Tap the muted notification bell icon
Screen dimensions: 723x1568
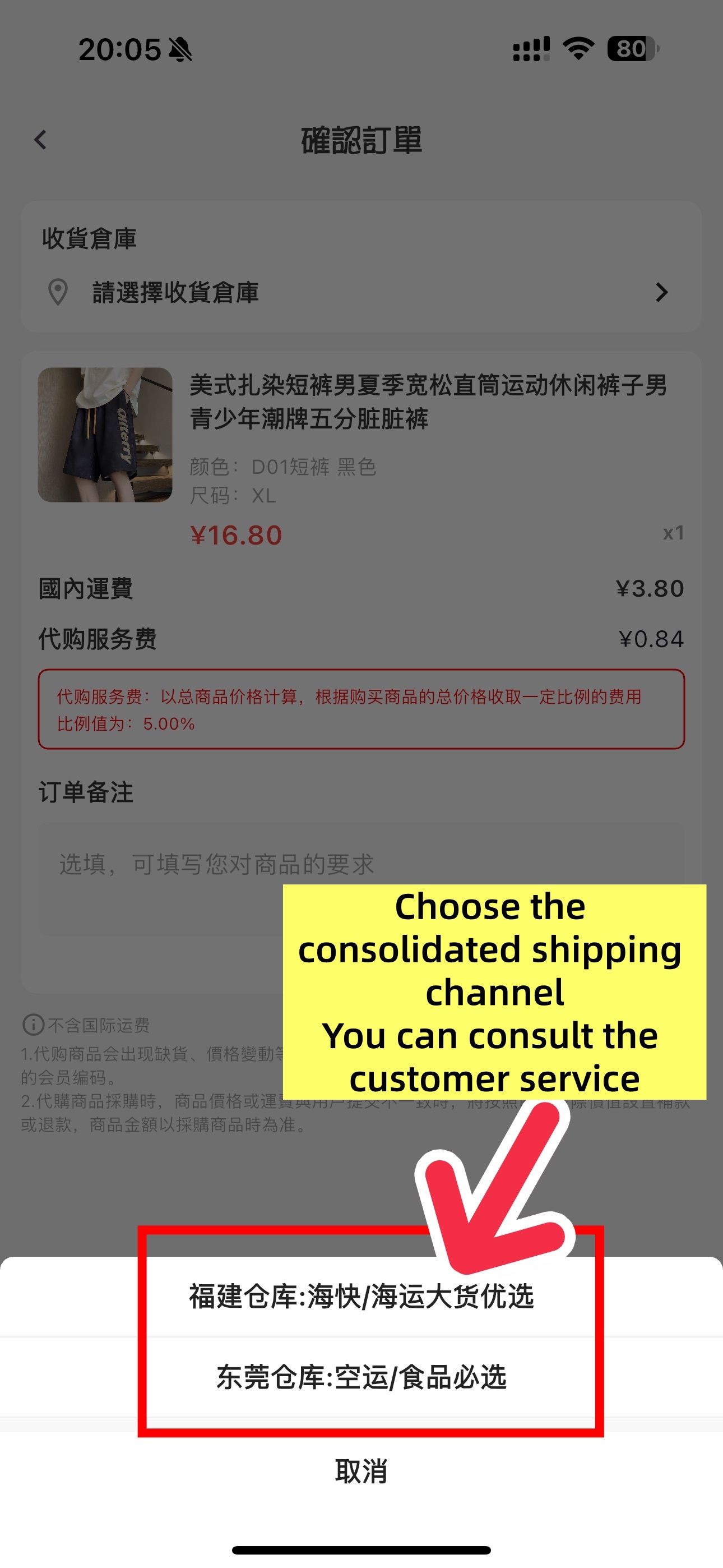click(x=179, y=51)
